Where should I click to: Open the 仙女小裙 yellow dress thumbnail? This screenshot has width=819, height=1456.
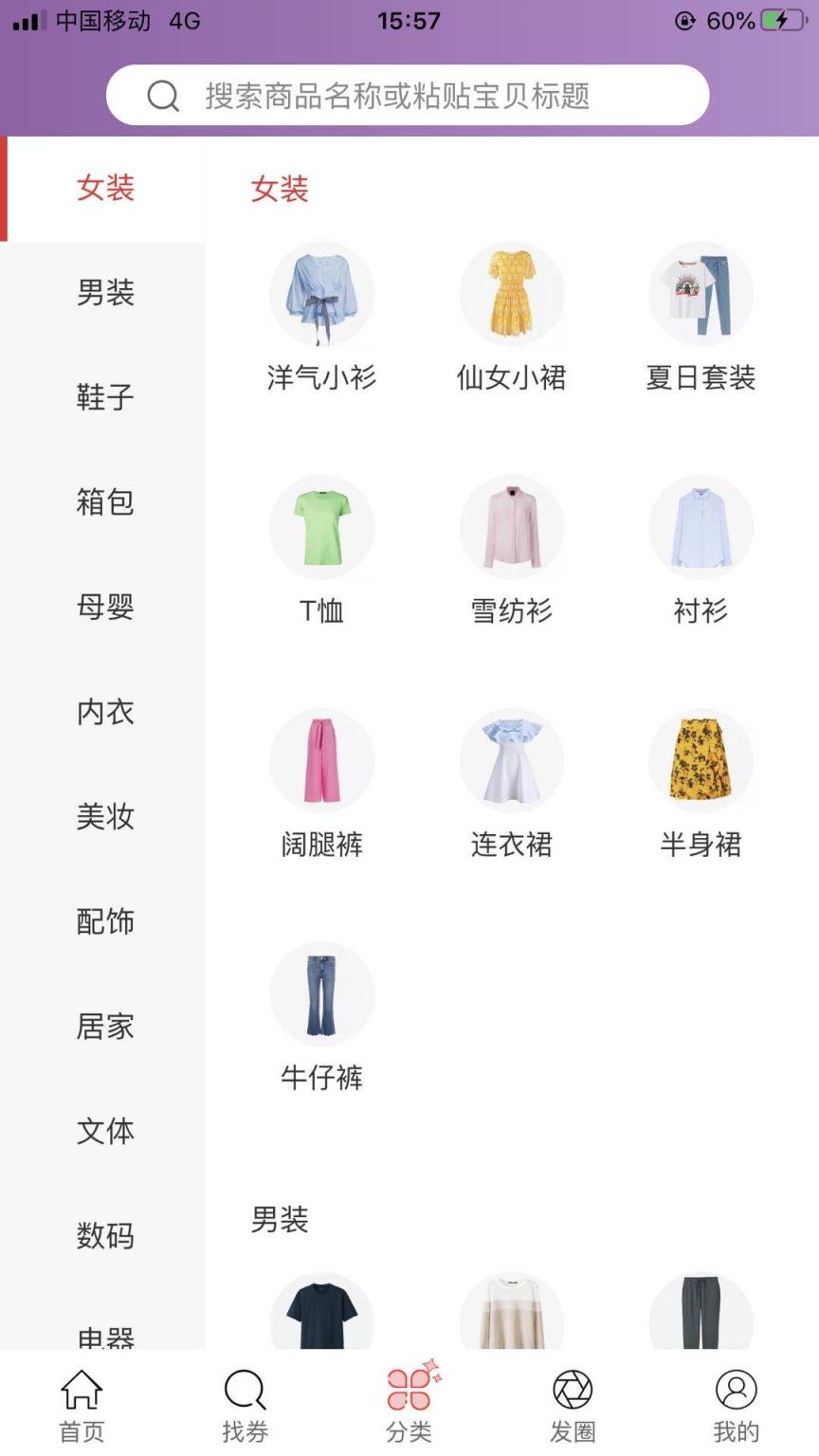click(512, 294)
